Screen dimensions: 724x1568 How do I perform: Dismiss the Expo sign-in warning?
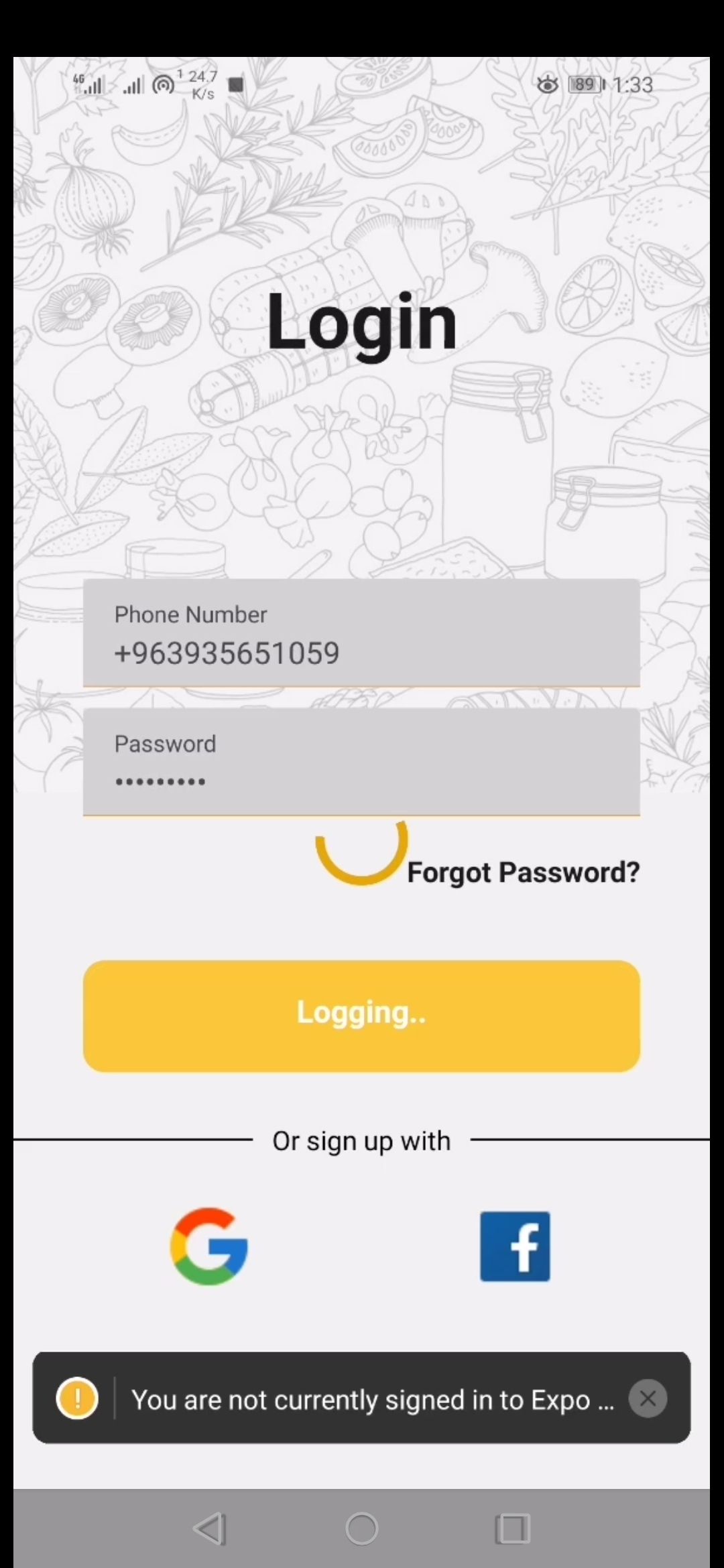click(x=648, y=1398)
